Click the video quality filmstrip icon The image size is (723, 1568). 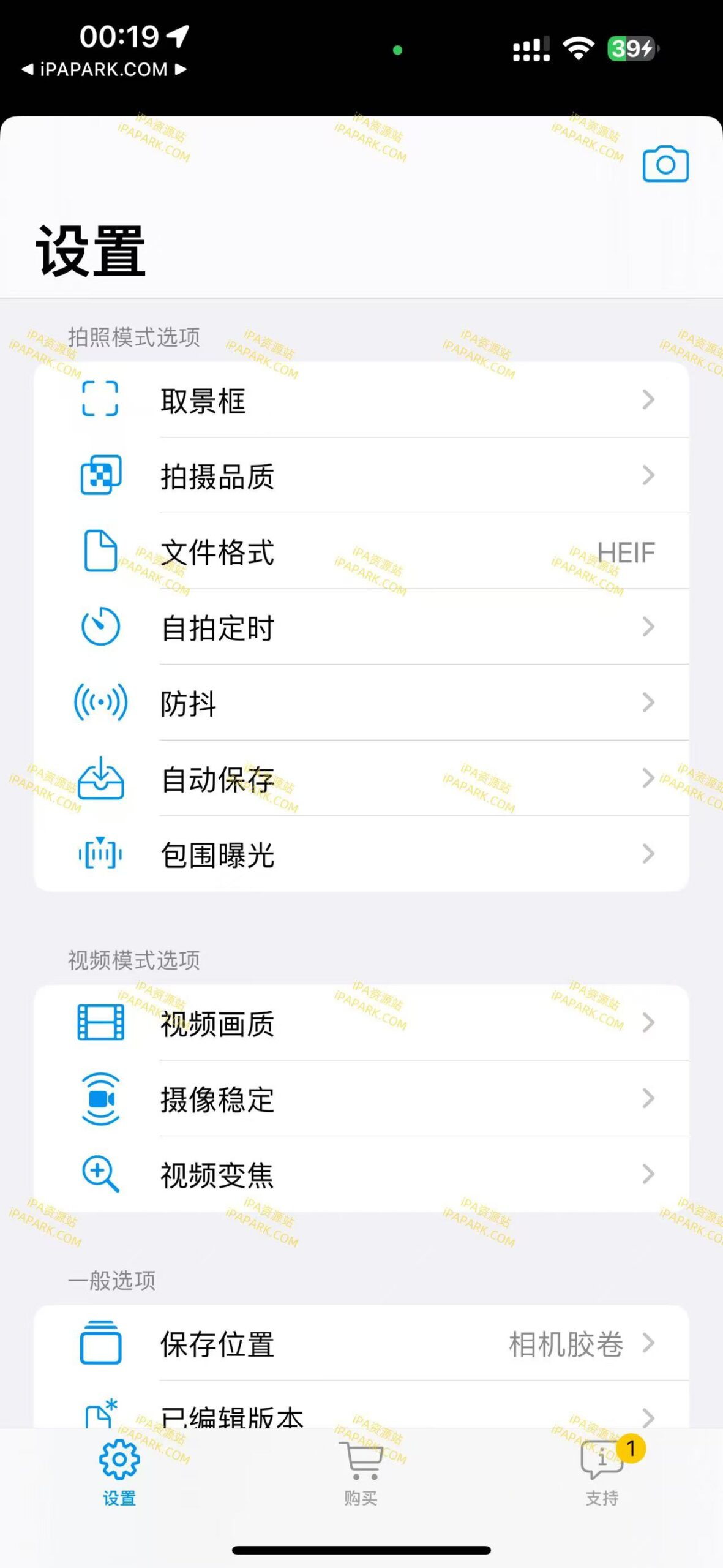pyautogui.click(x=102, y=1022)
